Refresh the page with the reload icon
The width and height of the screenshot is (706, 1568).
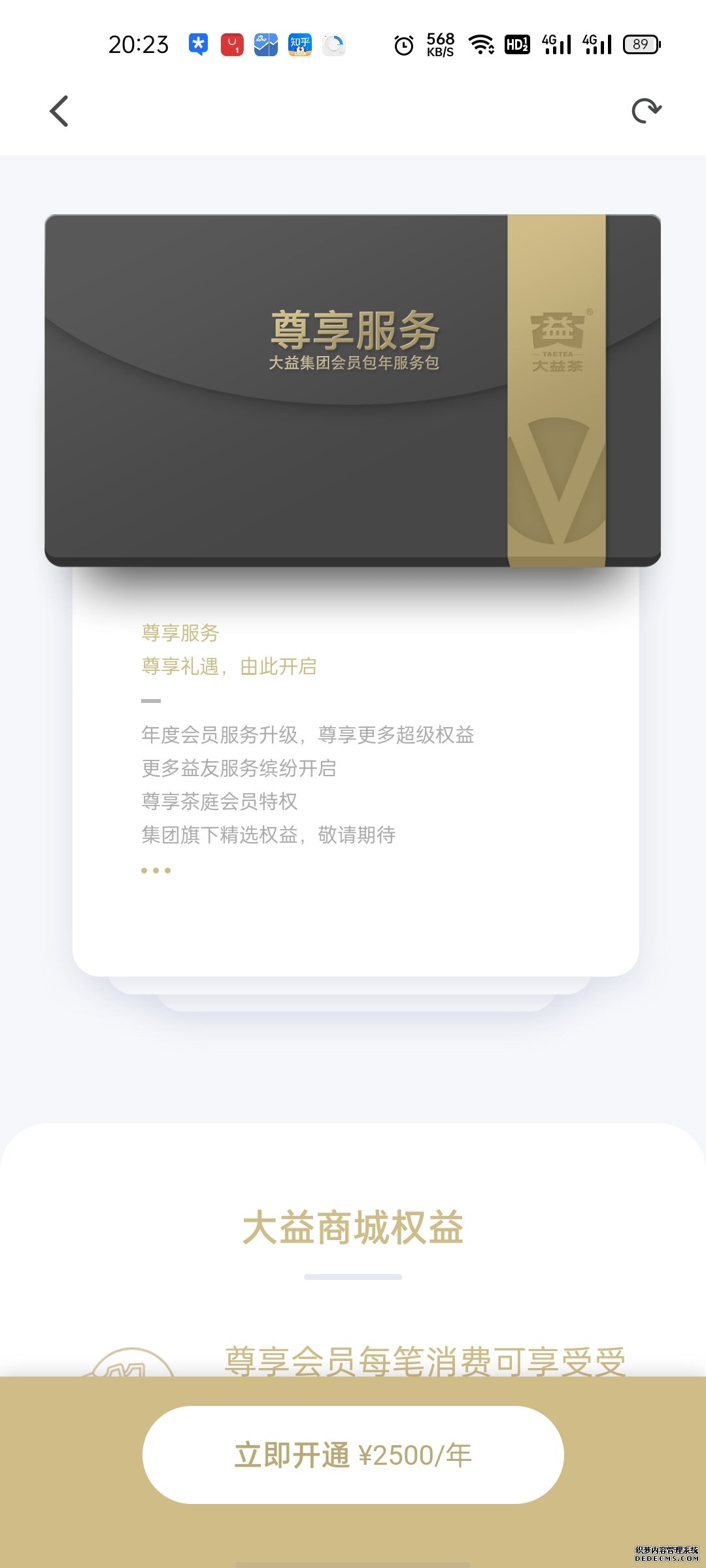(x=647, y=110)
